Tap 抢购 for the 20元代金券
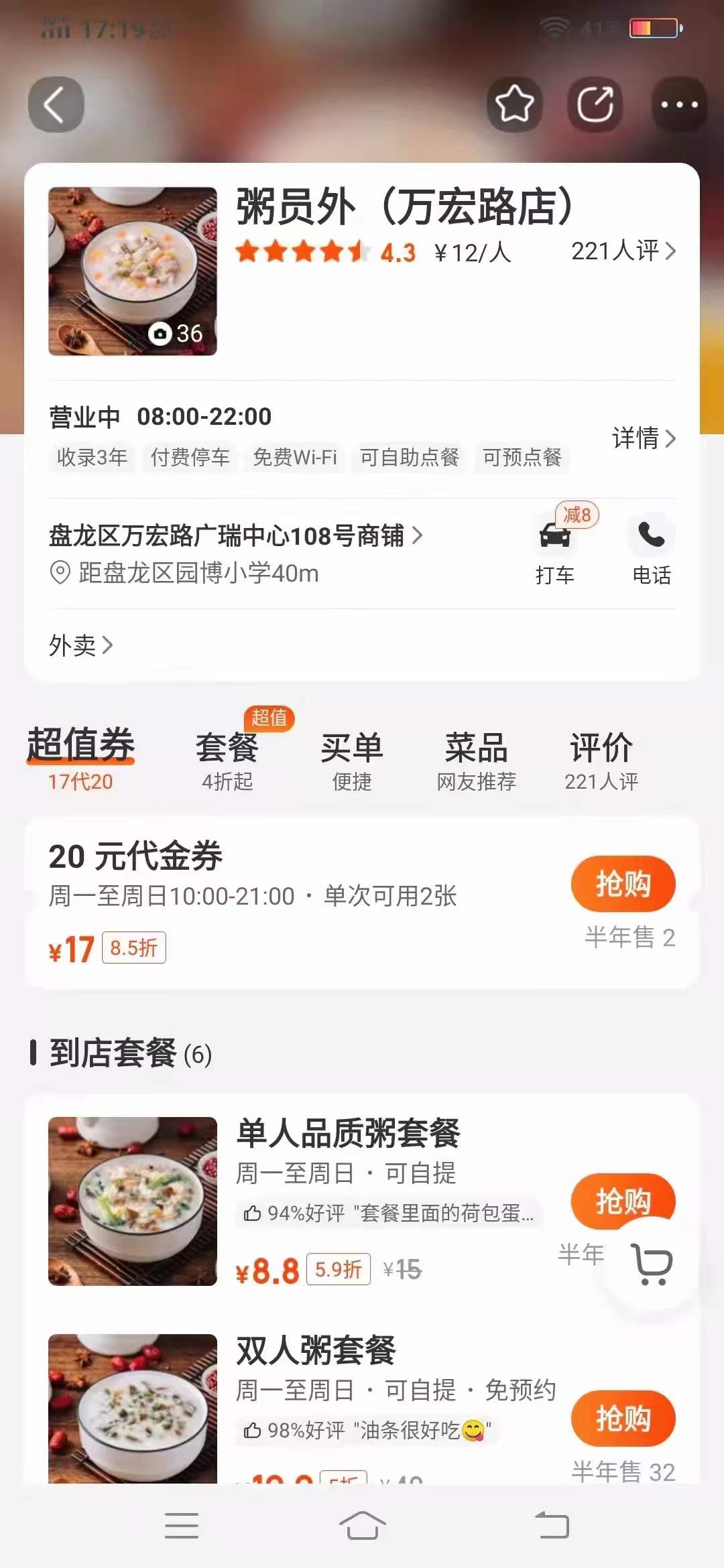This screenshot has width=724, height=1568. 623,884
